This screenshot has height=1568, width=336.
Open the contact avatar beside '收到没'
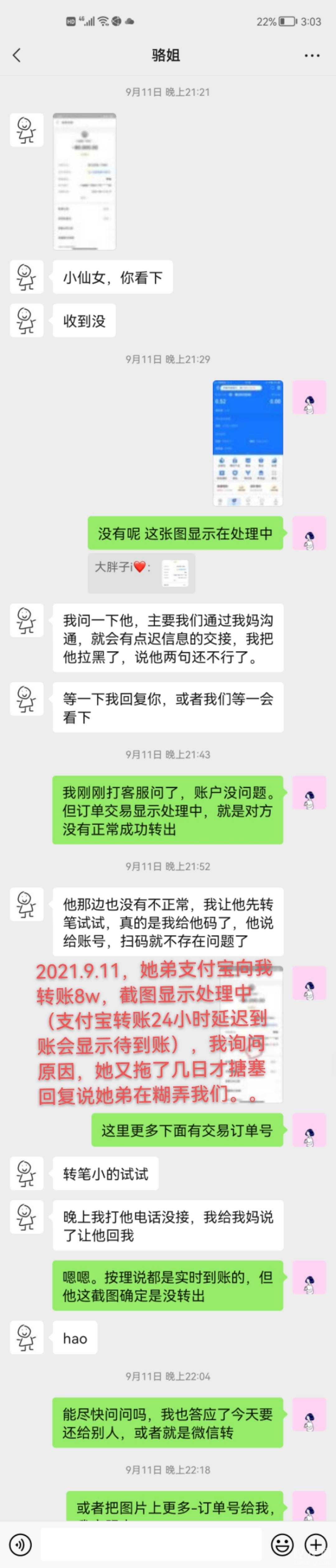(x=27, y=321)
